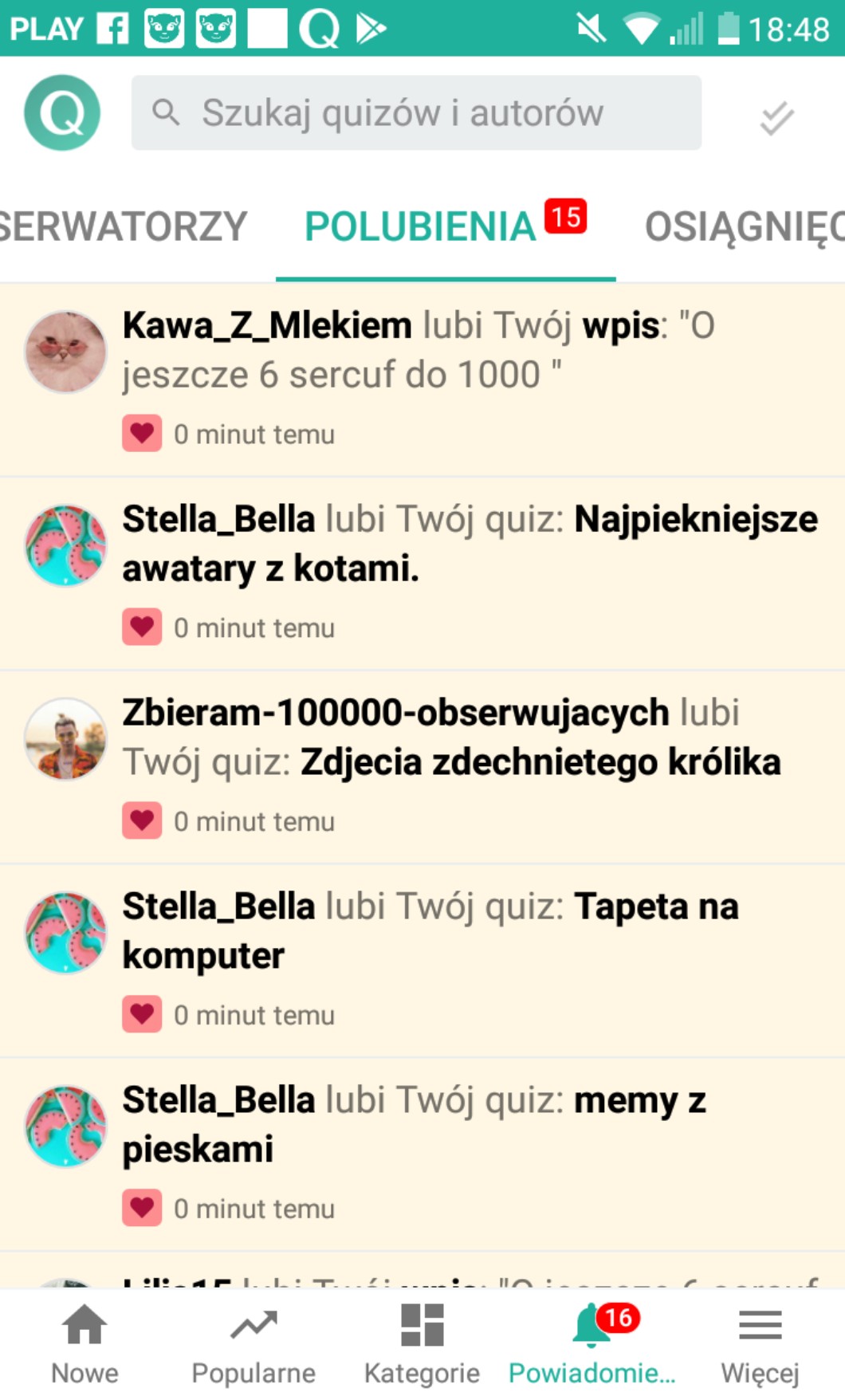
Task: Mark all notifications as read with the double-check icon
Action: (776, 118)
